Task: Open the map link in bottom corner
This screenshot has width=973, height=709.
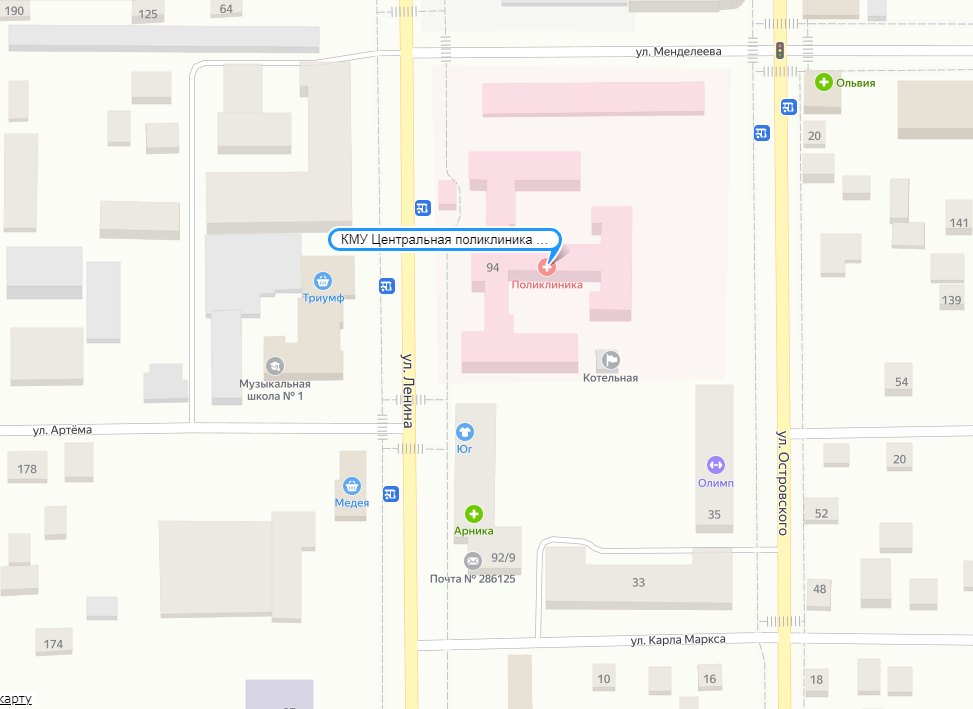Action: pos(16,698)
